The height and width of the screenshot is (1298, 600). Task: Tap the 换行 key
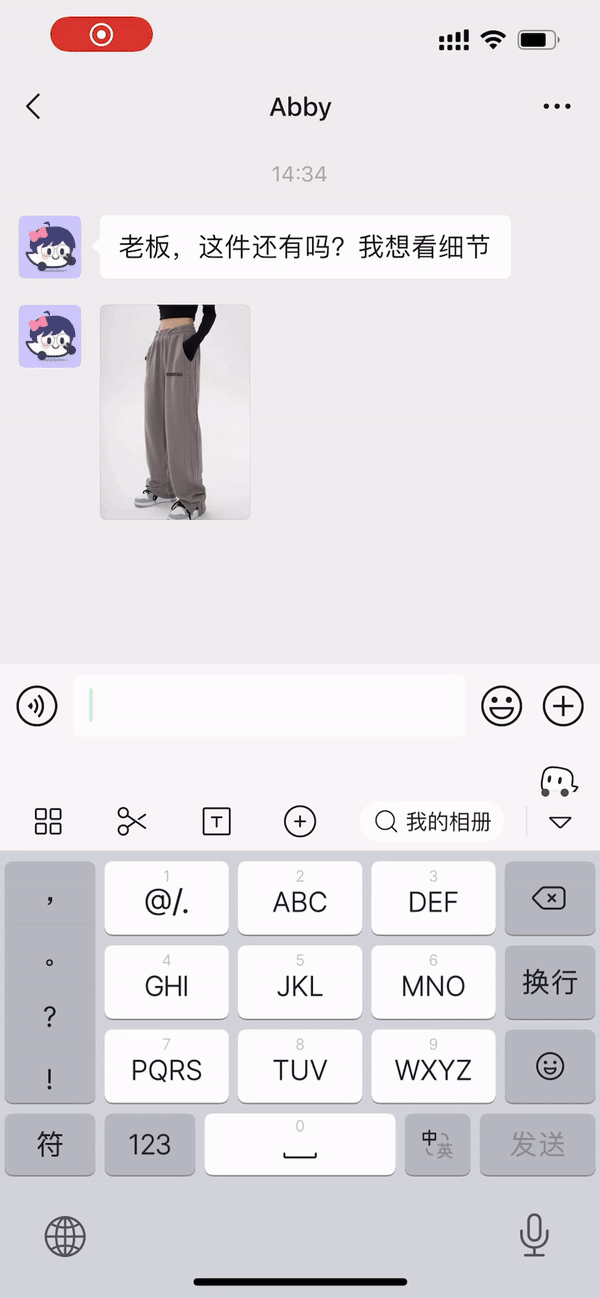click(x=549, y=982)
